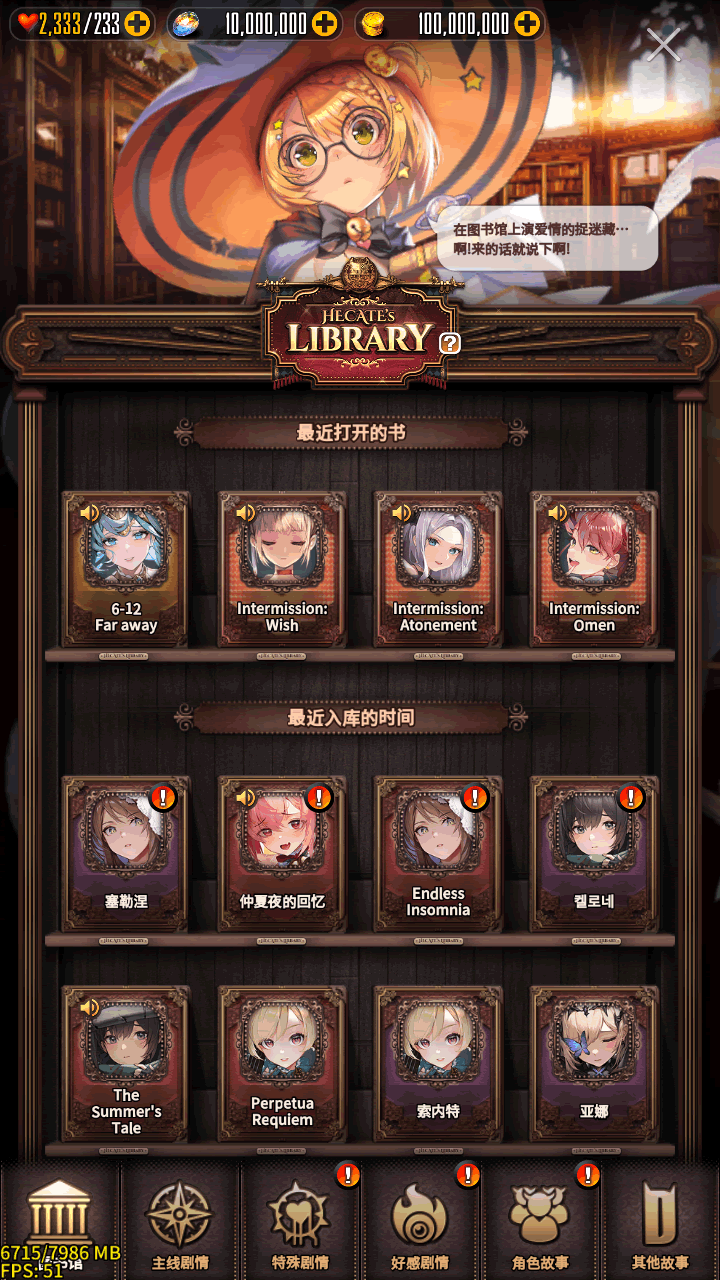
Task: Add more hearts with plus button
Action: (x=137, y=24)
